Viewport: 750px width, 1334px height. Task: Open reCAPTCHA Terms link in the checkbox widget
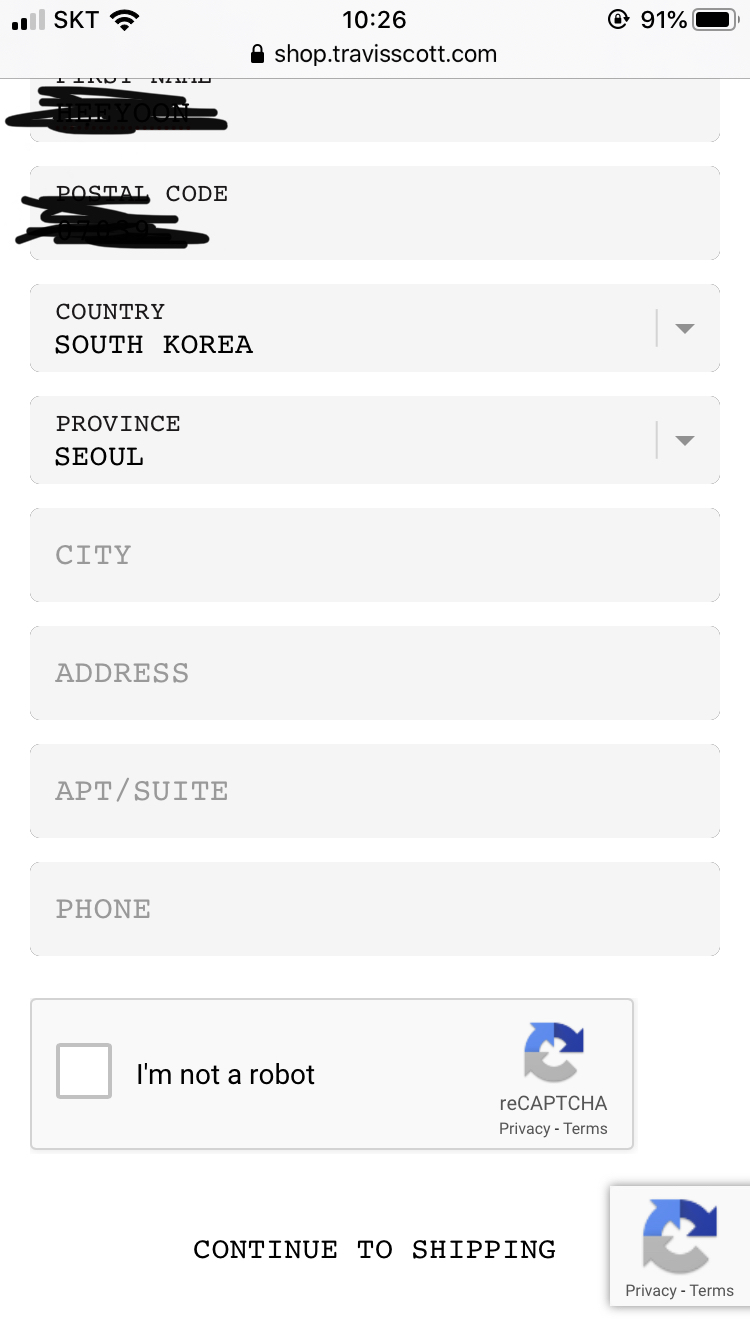586,1129
